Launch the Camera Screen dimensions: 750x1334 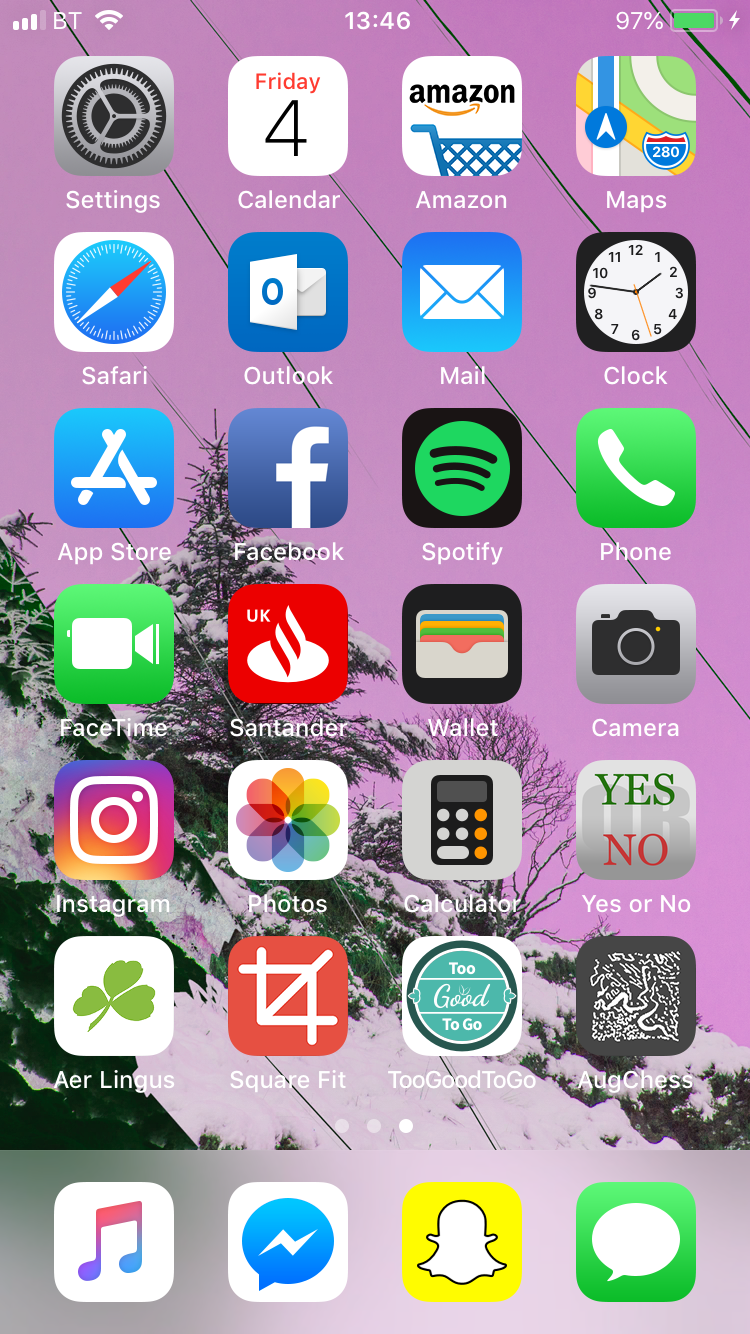(x=636, y=644)
